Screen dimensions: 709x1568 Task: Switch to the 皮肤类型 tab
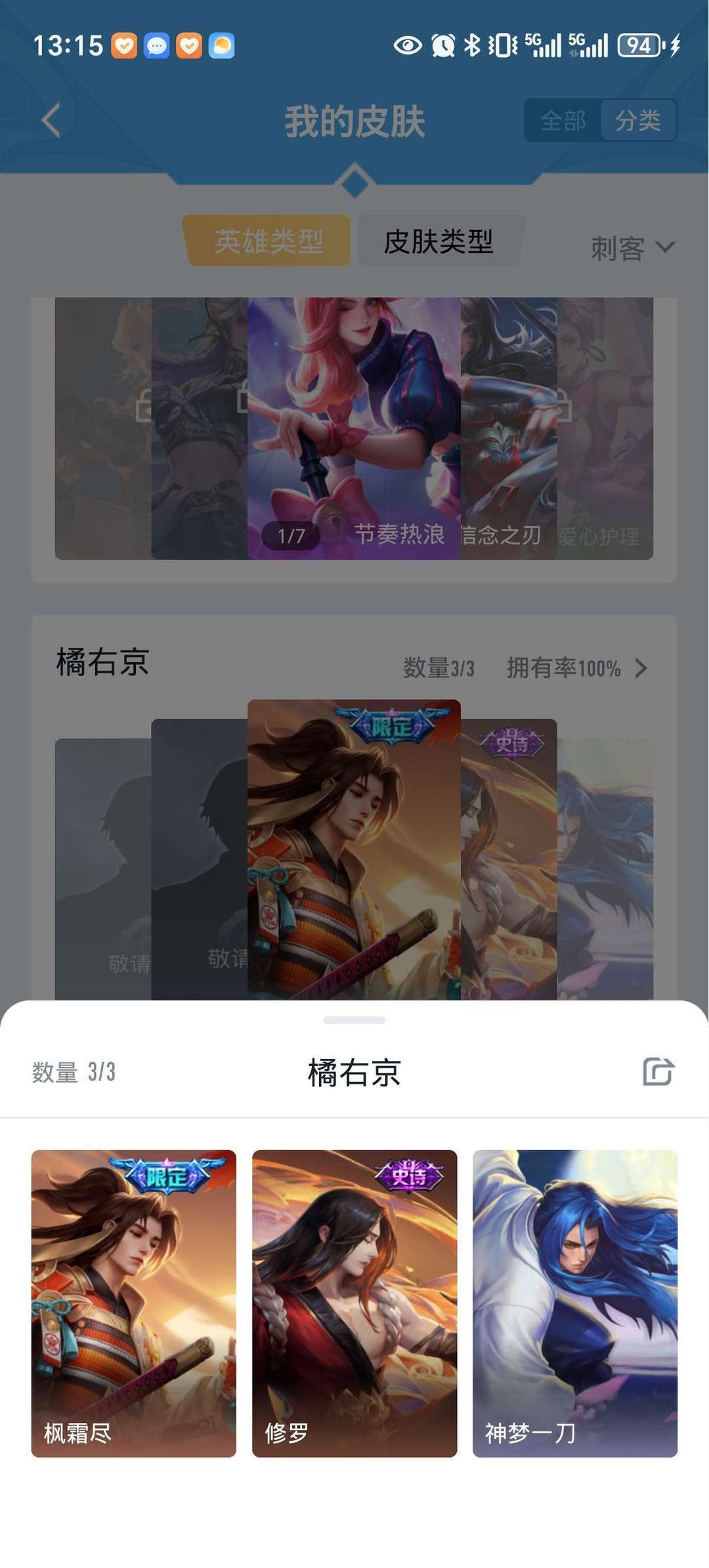[x=439, y=241]
